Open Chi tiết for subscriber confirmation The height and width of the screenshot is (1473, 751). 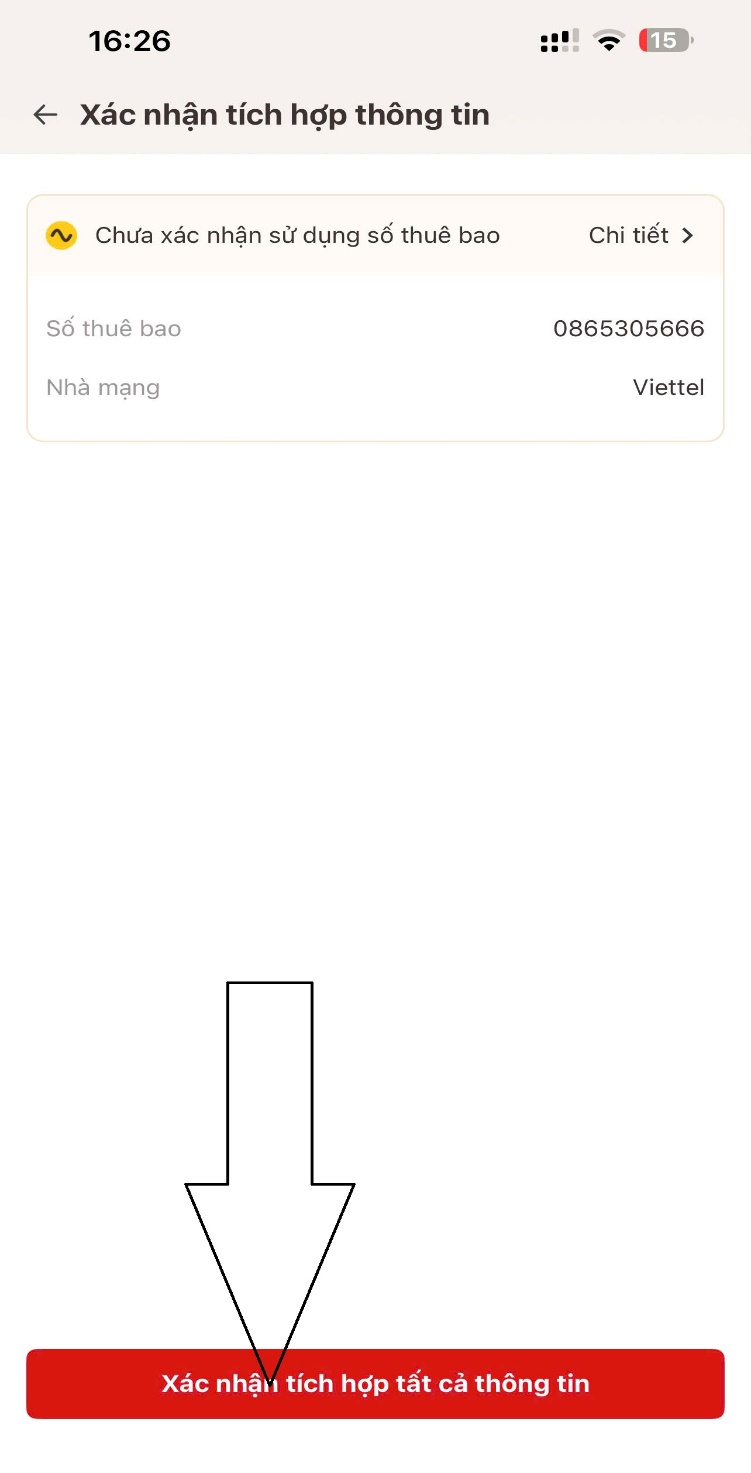(641, 236)
